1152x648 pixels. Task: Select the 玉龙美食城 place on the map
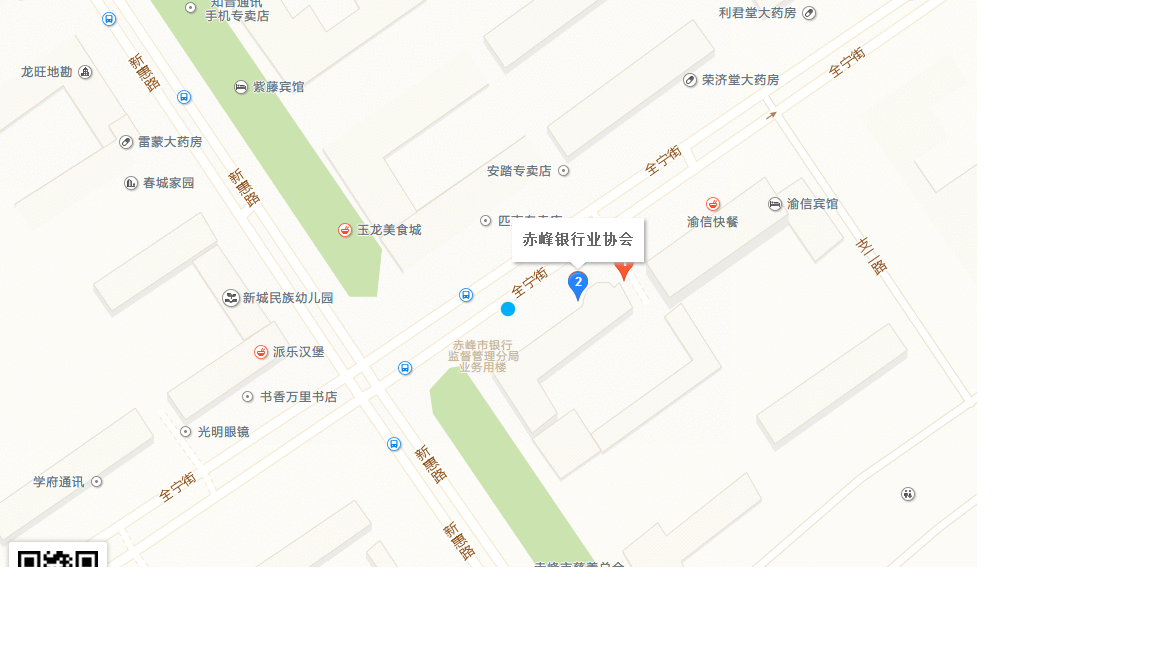pyautogui.click(x=345, y=230)
